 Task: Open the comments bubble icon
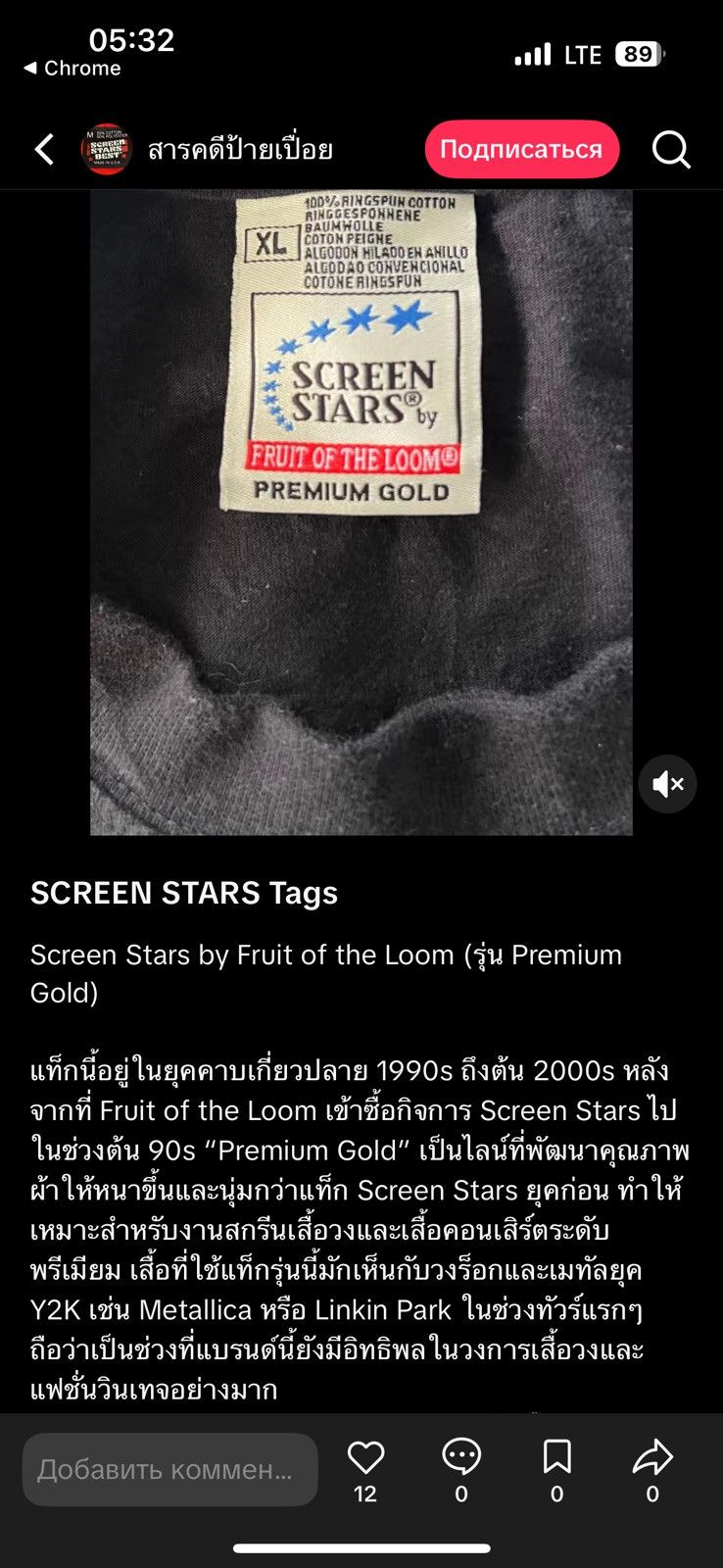461,1457
